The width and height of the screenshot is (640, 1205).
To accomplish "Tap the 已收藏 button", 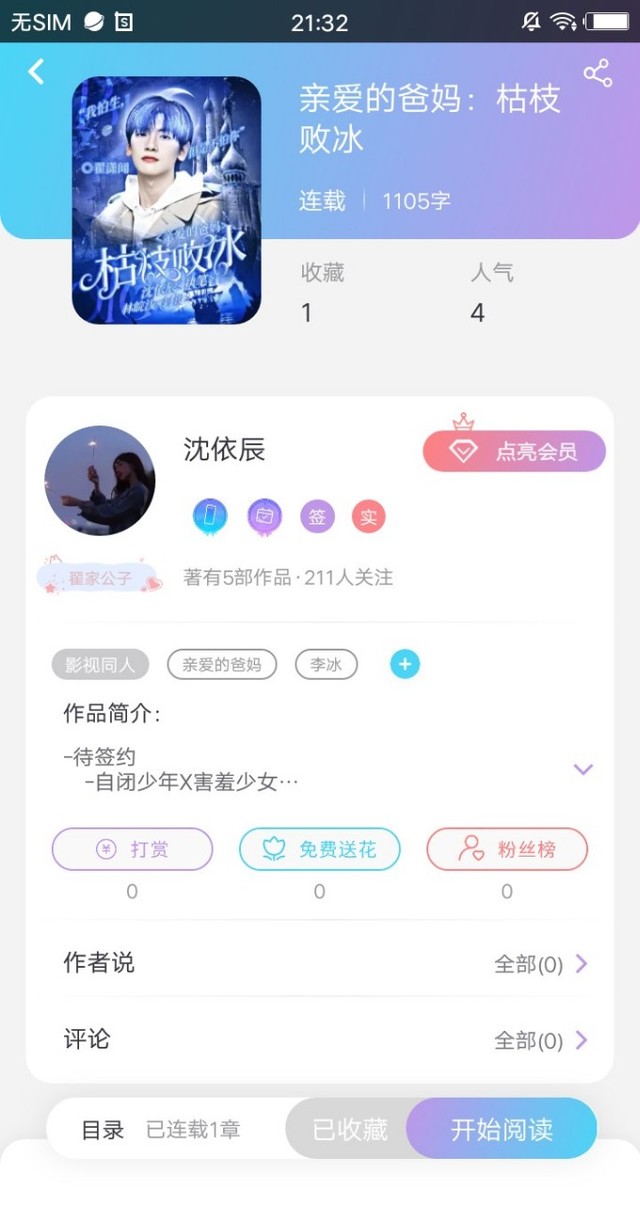I will [x=349, y=1129].
